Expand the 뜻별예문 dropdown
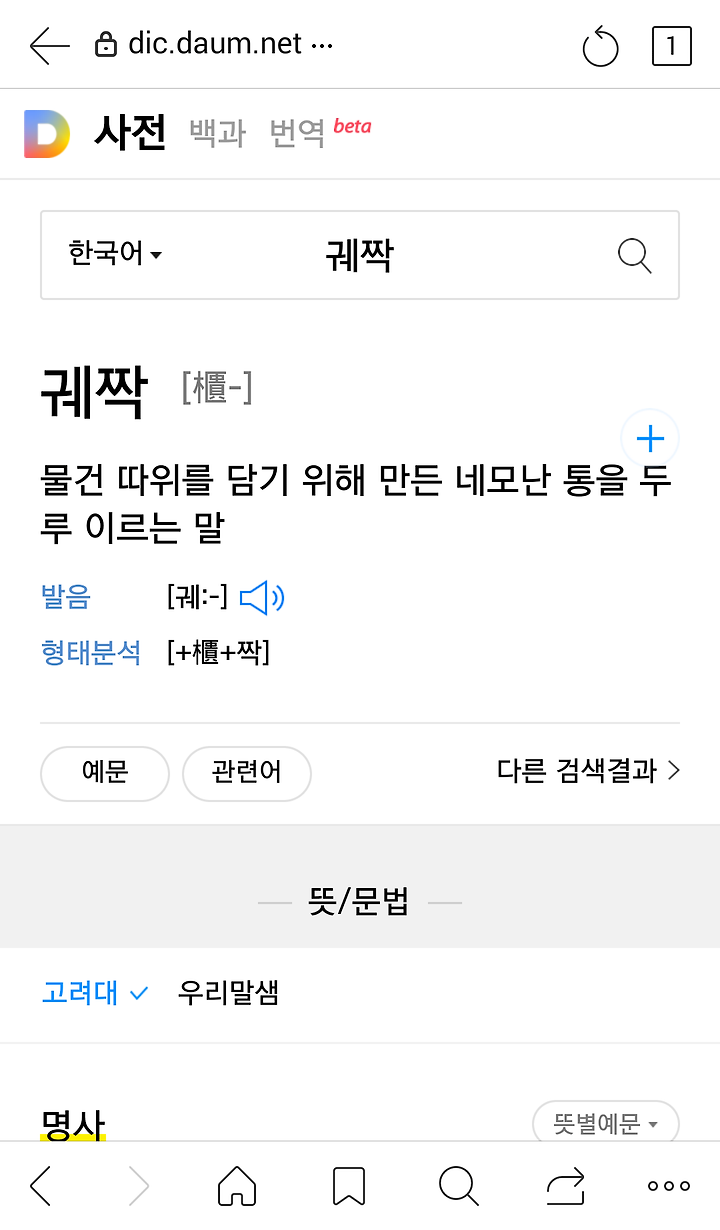 (x=606, y=1124)
